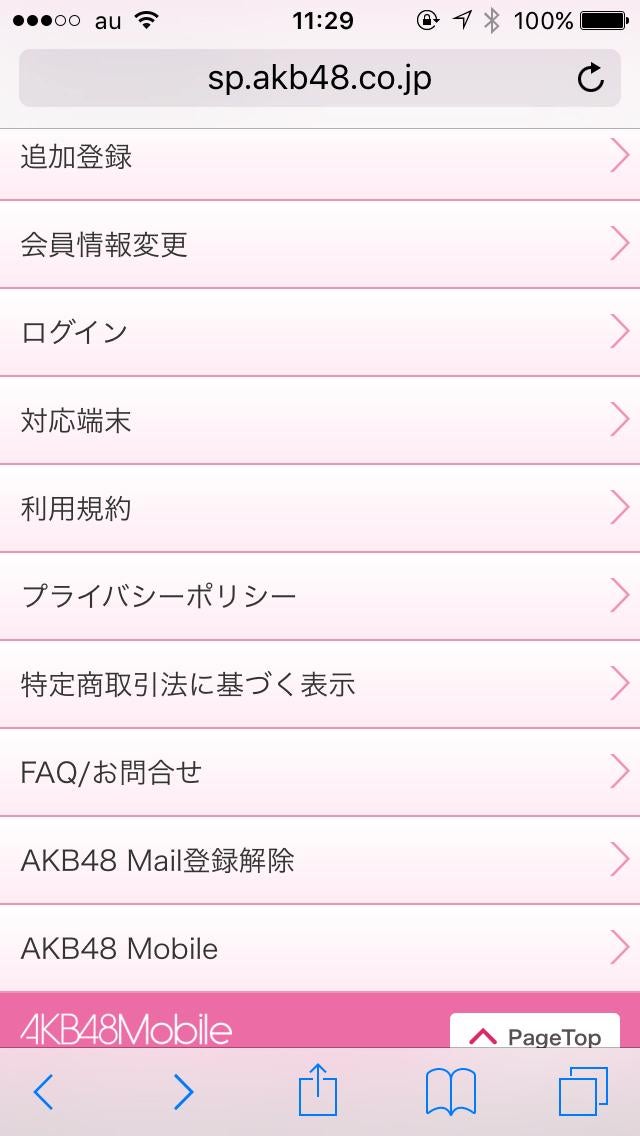The height and width of the screenshot is (1136, 640).
Task: Show open Safari tabs
Action: [x=583, y=1092]
